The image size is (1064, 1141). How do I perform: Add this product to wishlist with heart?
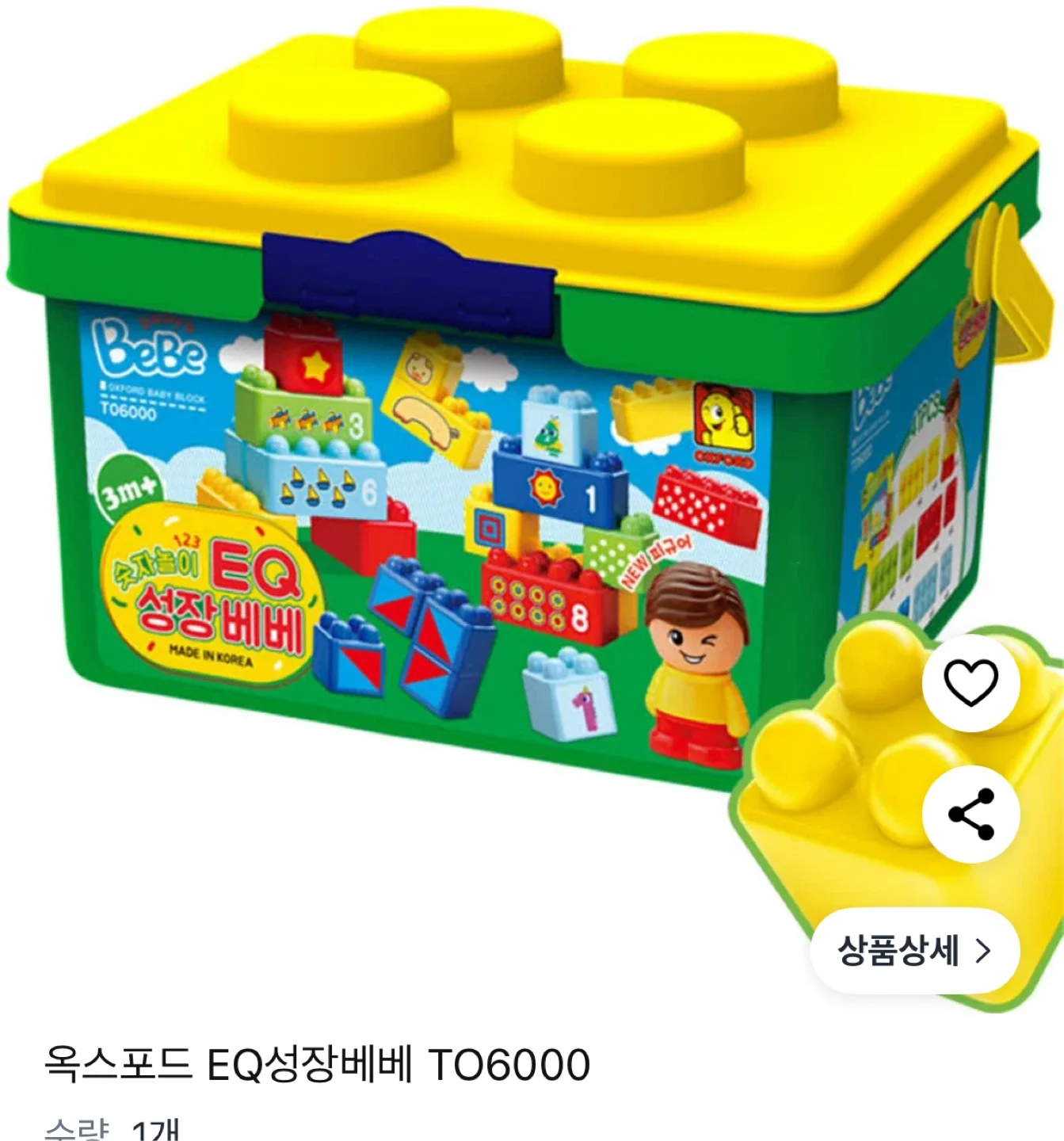[x=971, y=683]
